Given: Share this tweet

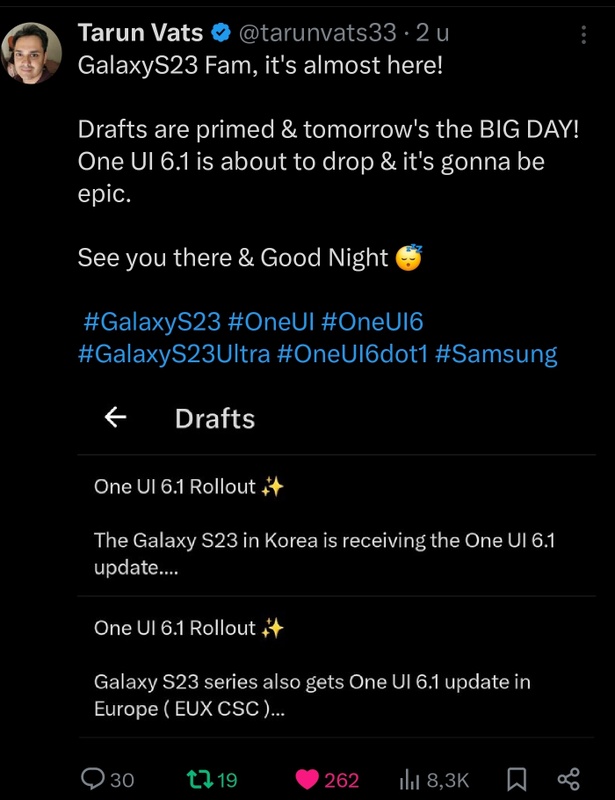Looking at the screenshot, I should point(568,779).
